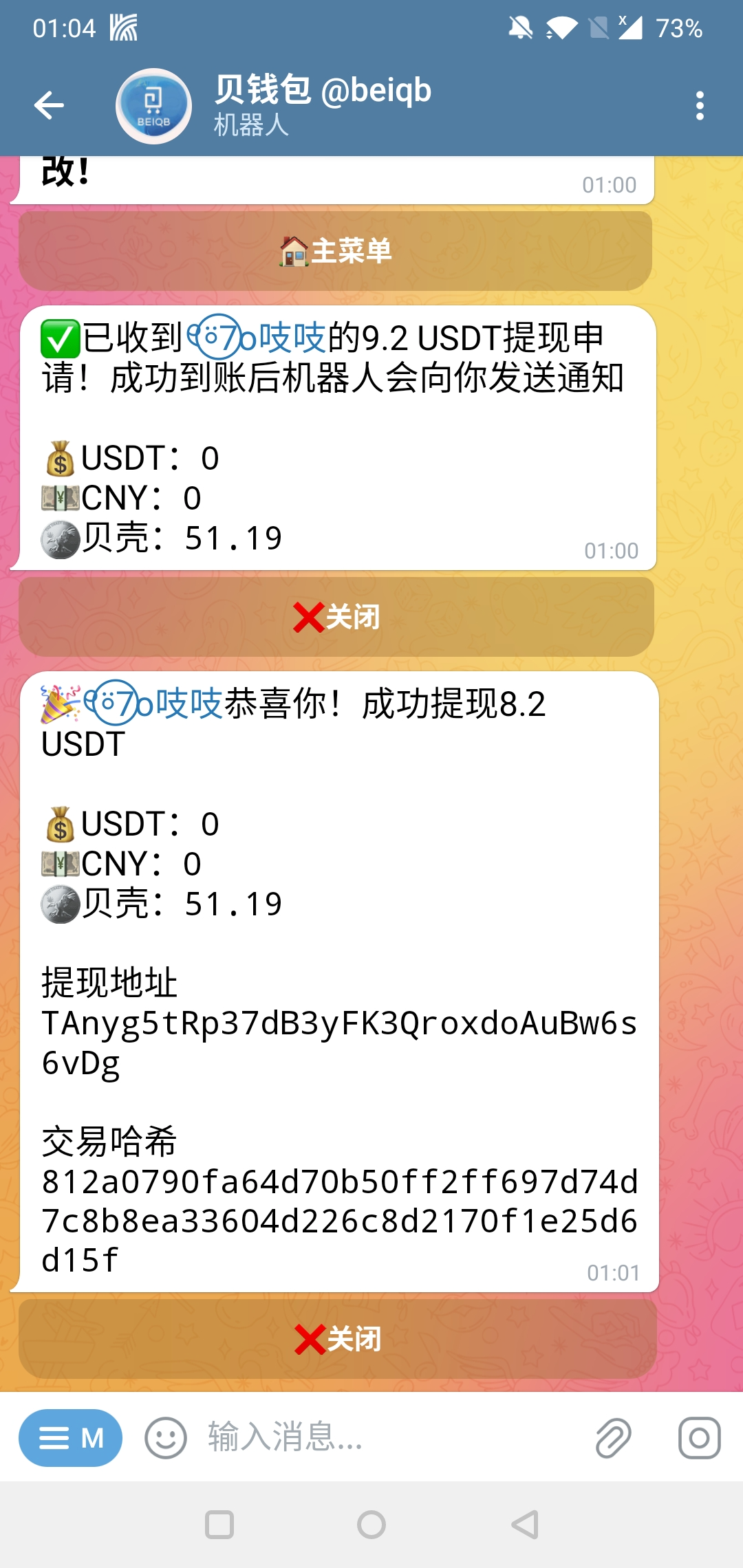Screen dimensions: 743x1568
Task: Go back from the 贝钱包 chat
Action: coord(49,105)
